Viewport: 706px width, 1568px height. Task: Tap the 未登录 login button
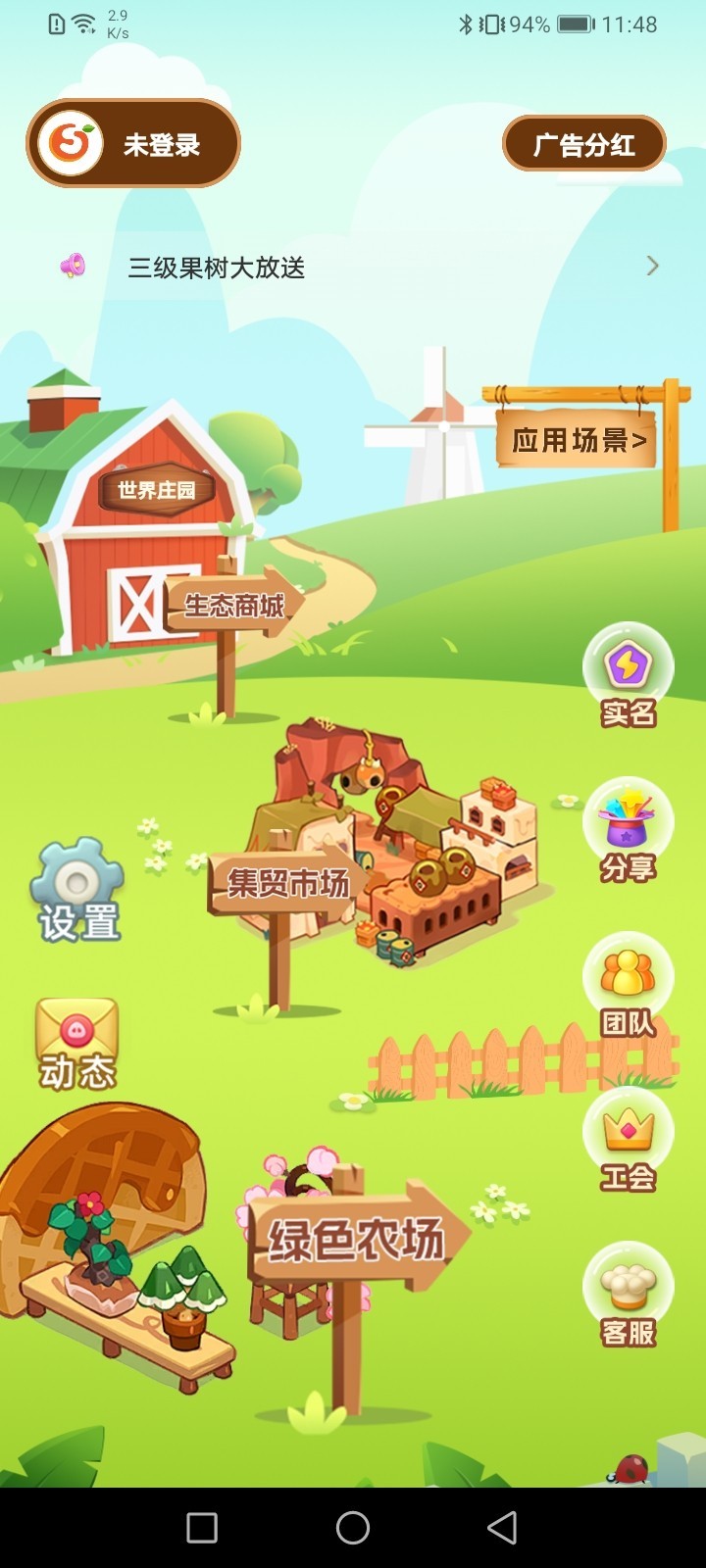coord(133,144)
